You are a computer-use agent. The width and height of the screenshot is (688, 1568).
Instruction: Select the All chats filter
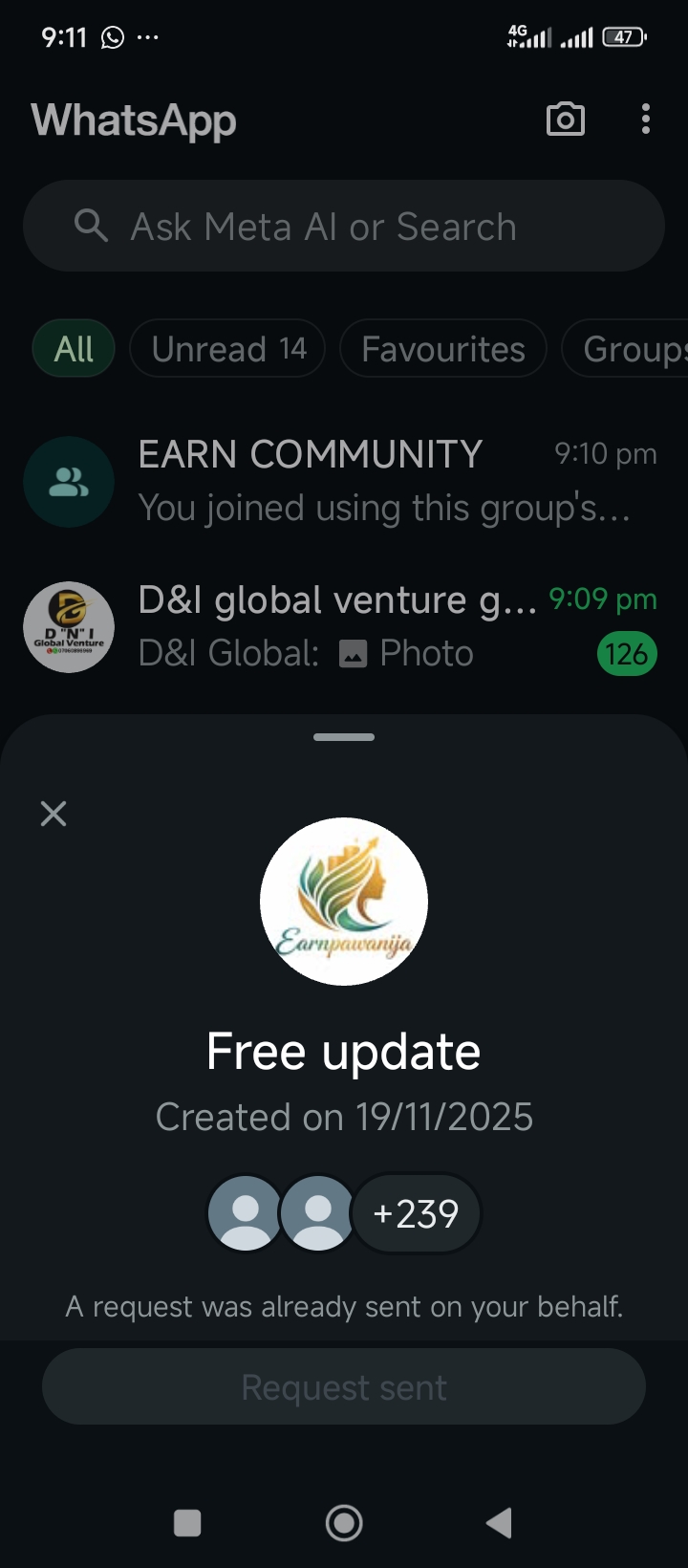pyautogui.click(x=74, y=349)
